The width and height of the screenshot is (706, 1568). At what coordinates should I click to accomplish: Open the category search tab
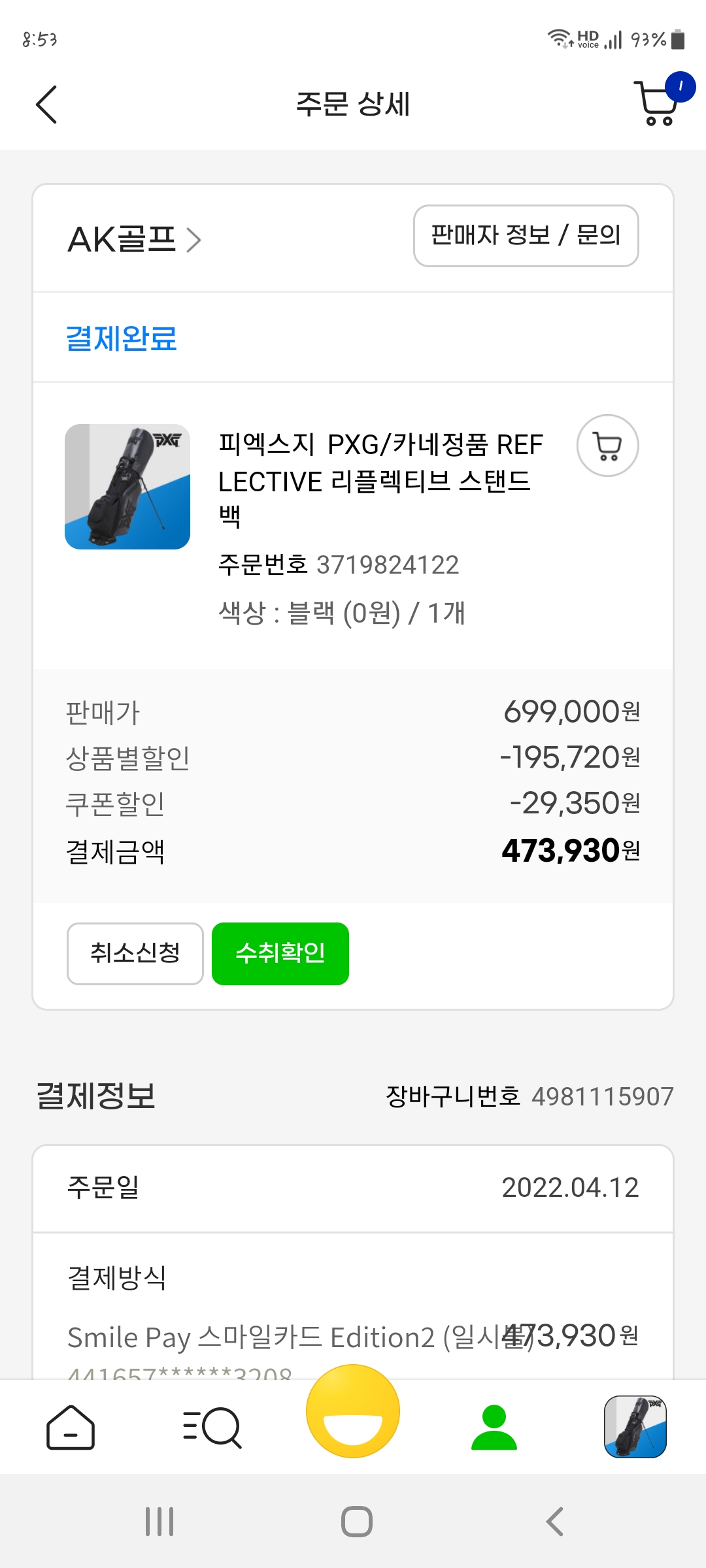[212, 1427]
